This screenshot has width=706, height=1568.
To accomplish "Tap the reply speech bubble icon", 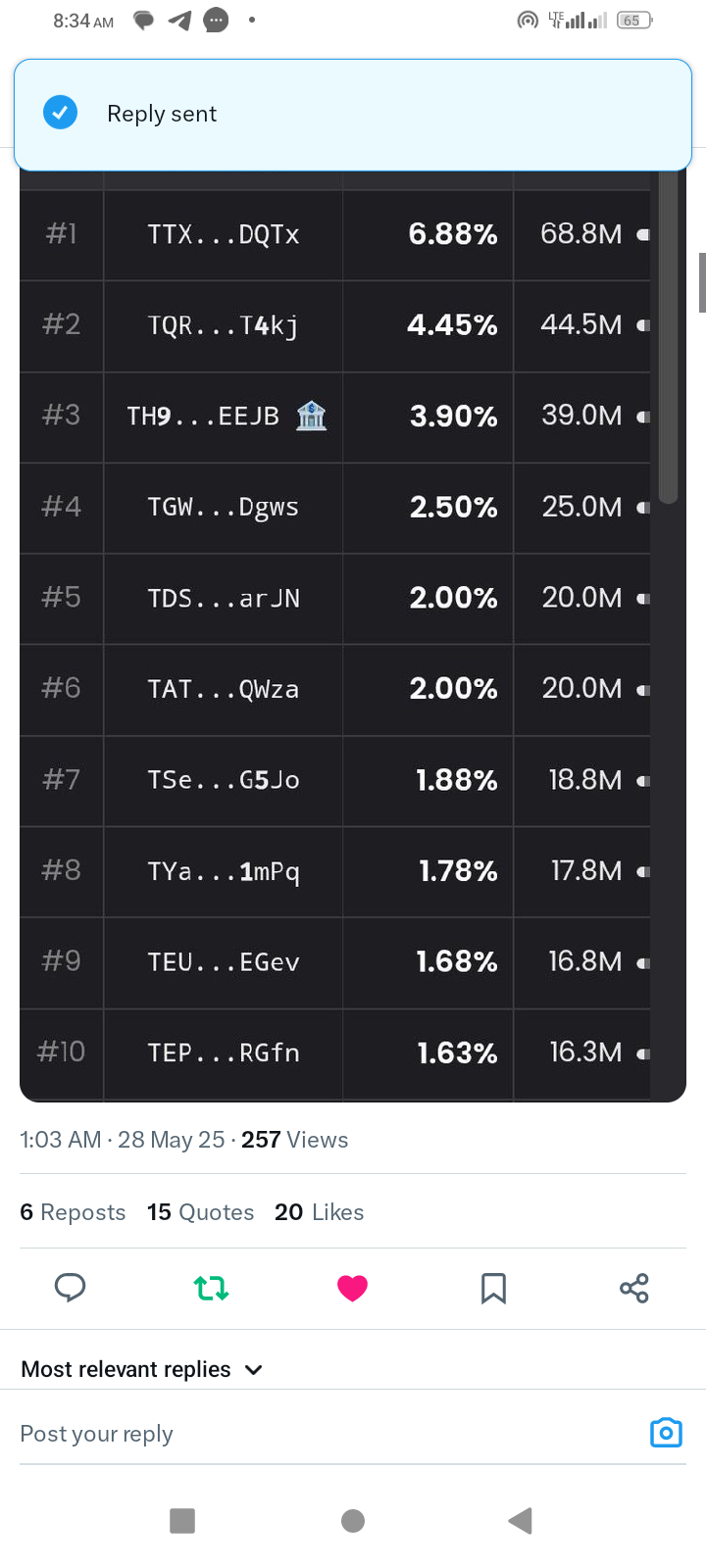I will pos(70,1287).
